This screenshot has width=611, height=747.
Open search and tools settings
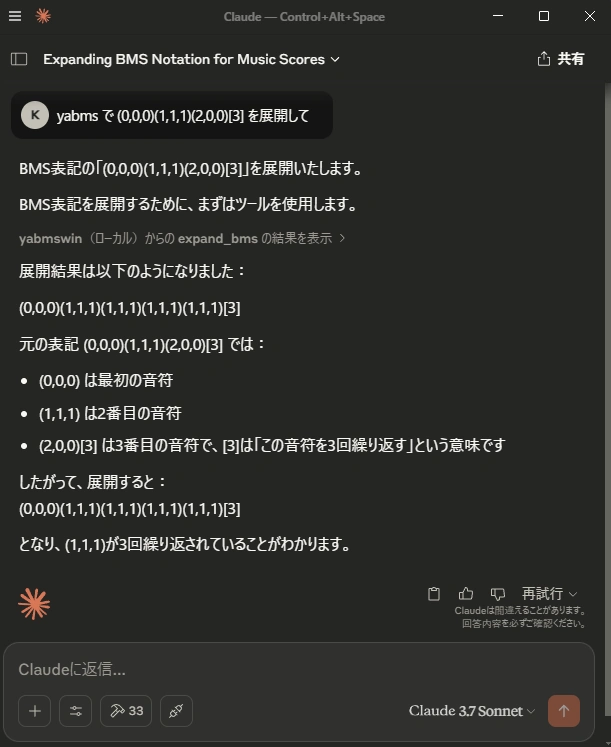coord(75,711)
